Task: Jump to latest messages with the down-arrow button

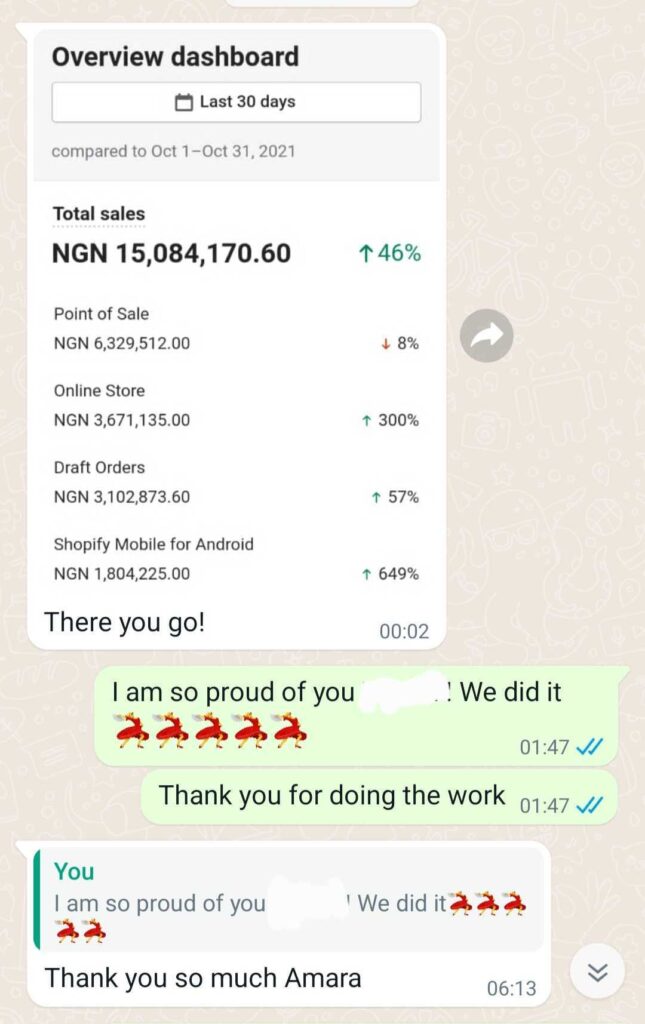Action: (597, 971)
